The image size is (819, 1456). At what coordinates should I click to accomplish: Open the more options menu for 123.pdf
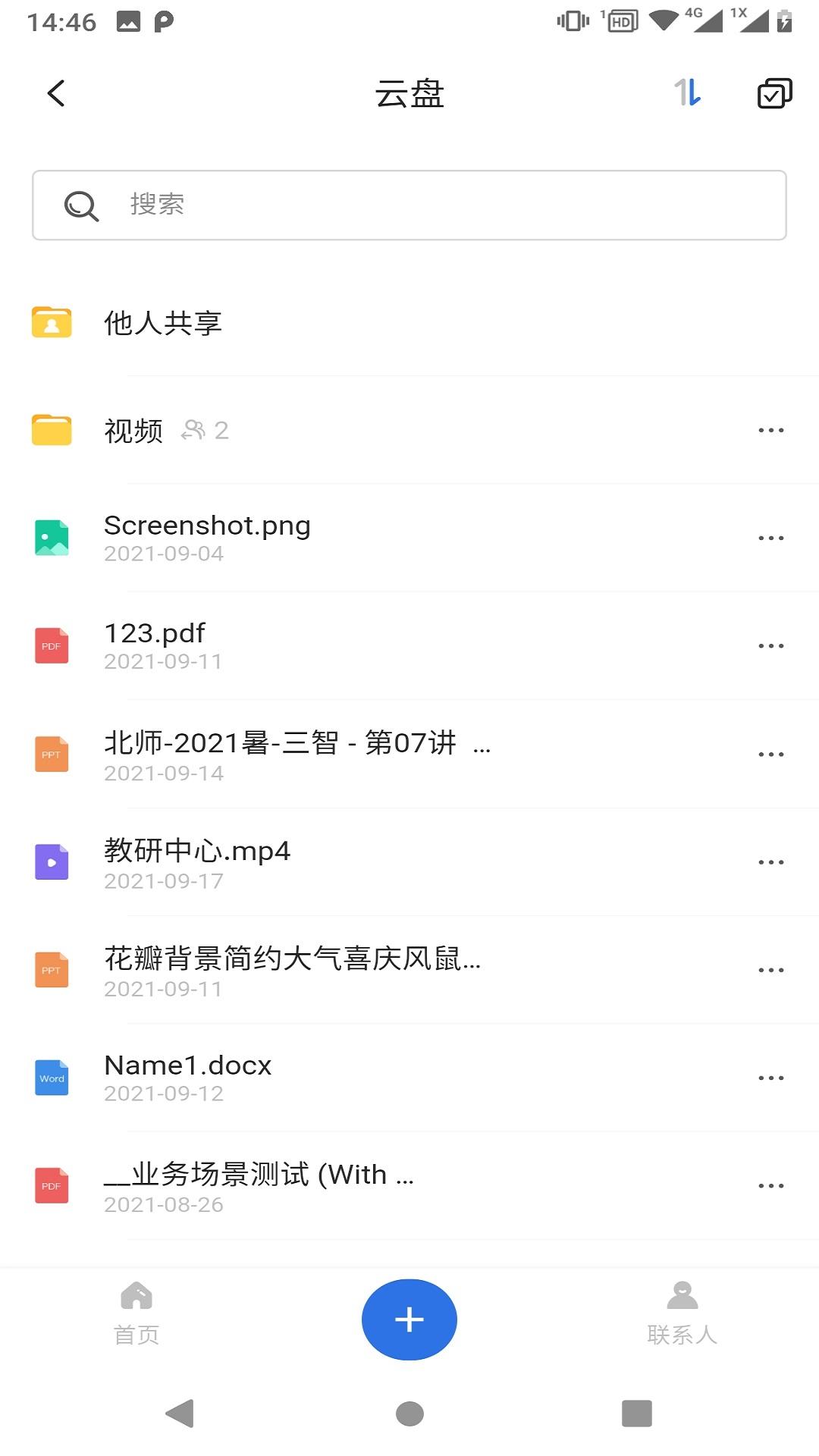[771, 645]
